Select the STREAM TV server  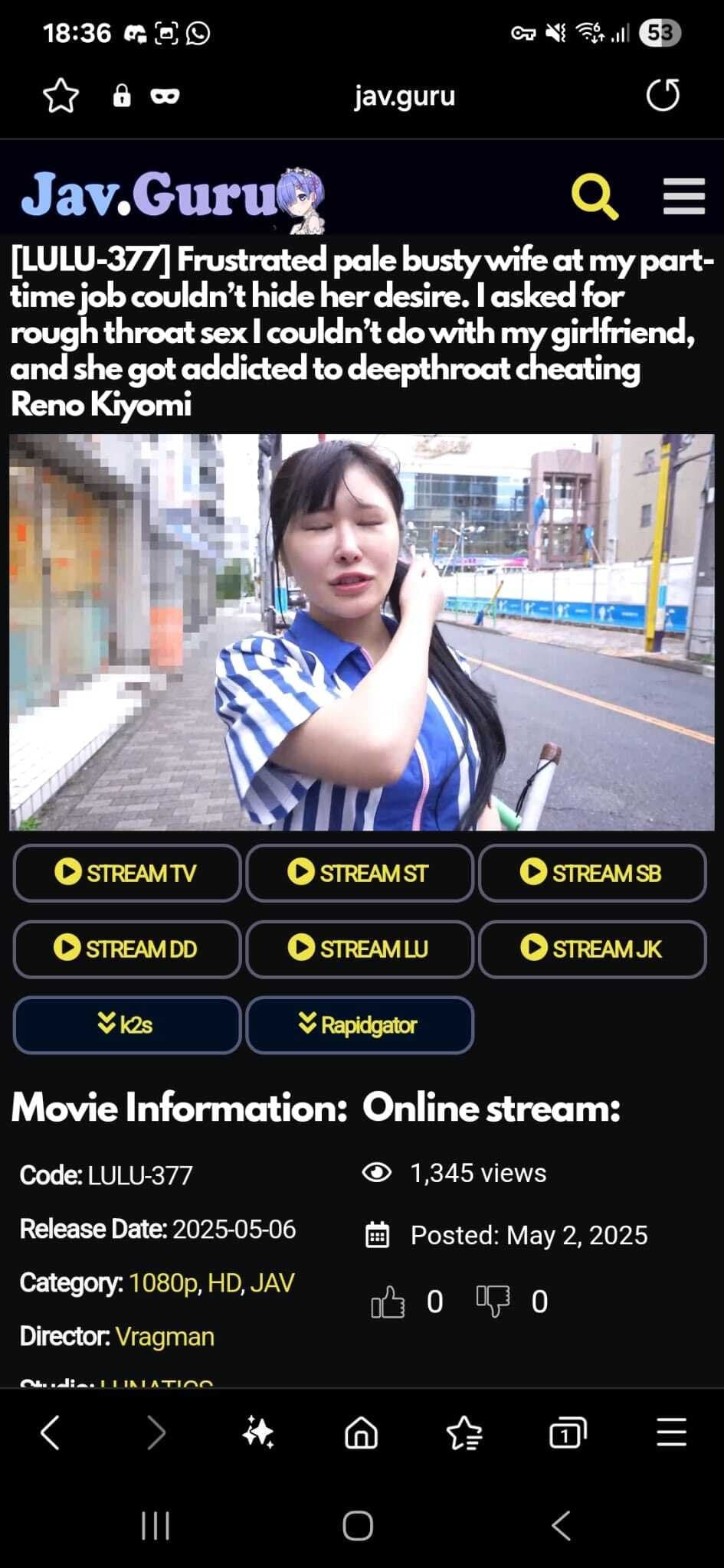(x=127, y=873)
